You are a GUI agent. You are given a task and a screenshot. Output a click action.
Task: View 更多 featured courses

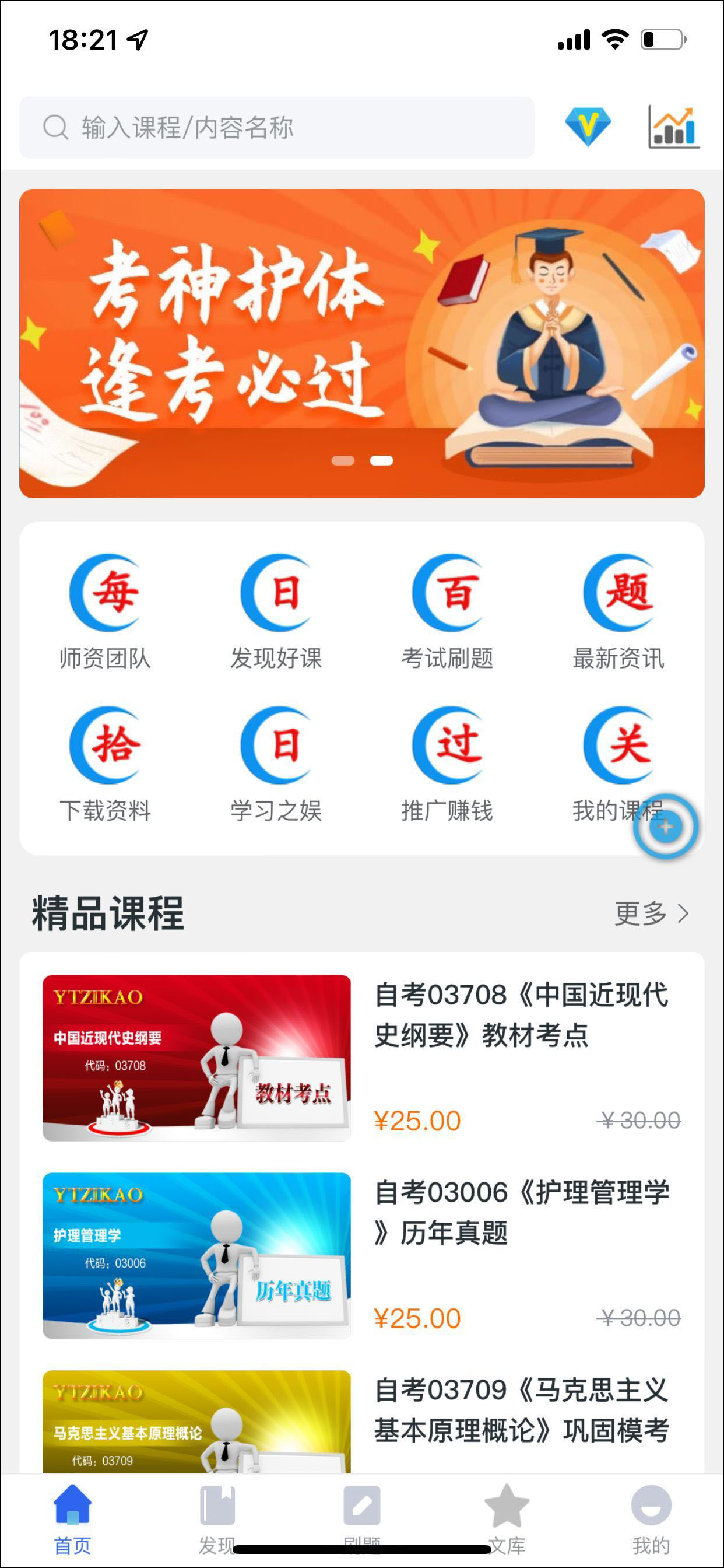pos(651,914)
